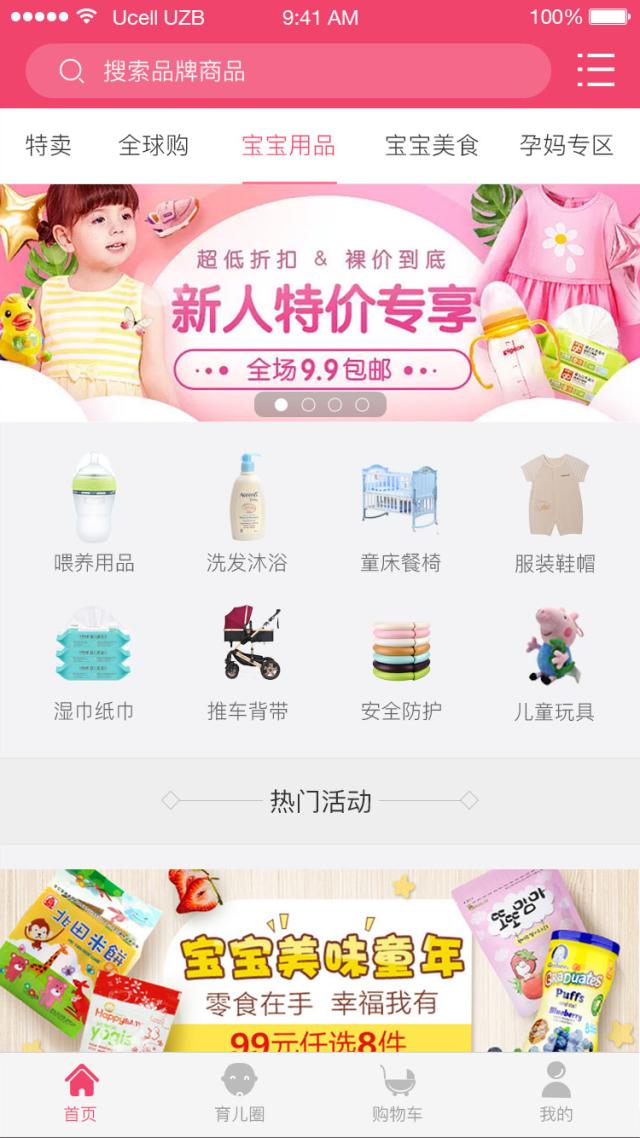Image resolution: width=640 pixels, height=1138 pixels.
Task: Open the 宝宝美味童年 activity banner
Action: [x=320, y=960]
